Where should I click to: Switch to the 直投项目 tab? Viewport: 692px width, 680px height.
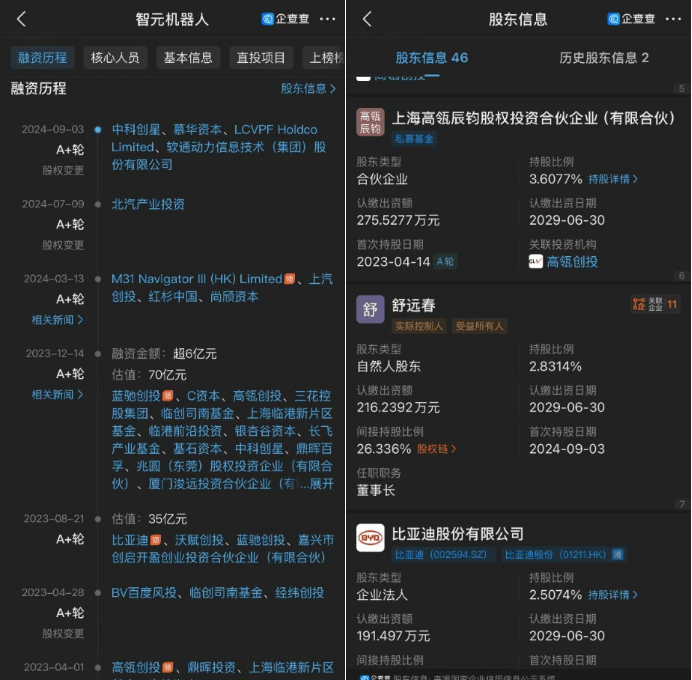click(x=260, y=58)
